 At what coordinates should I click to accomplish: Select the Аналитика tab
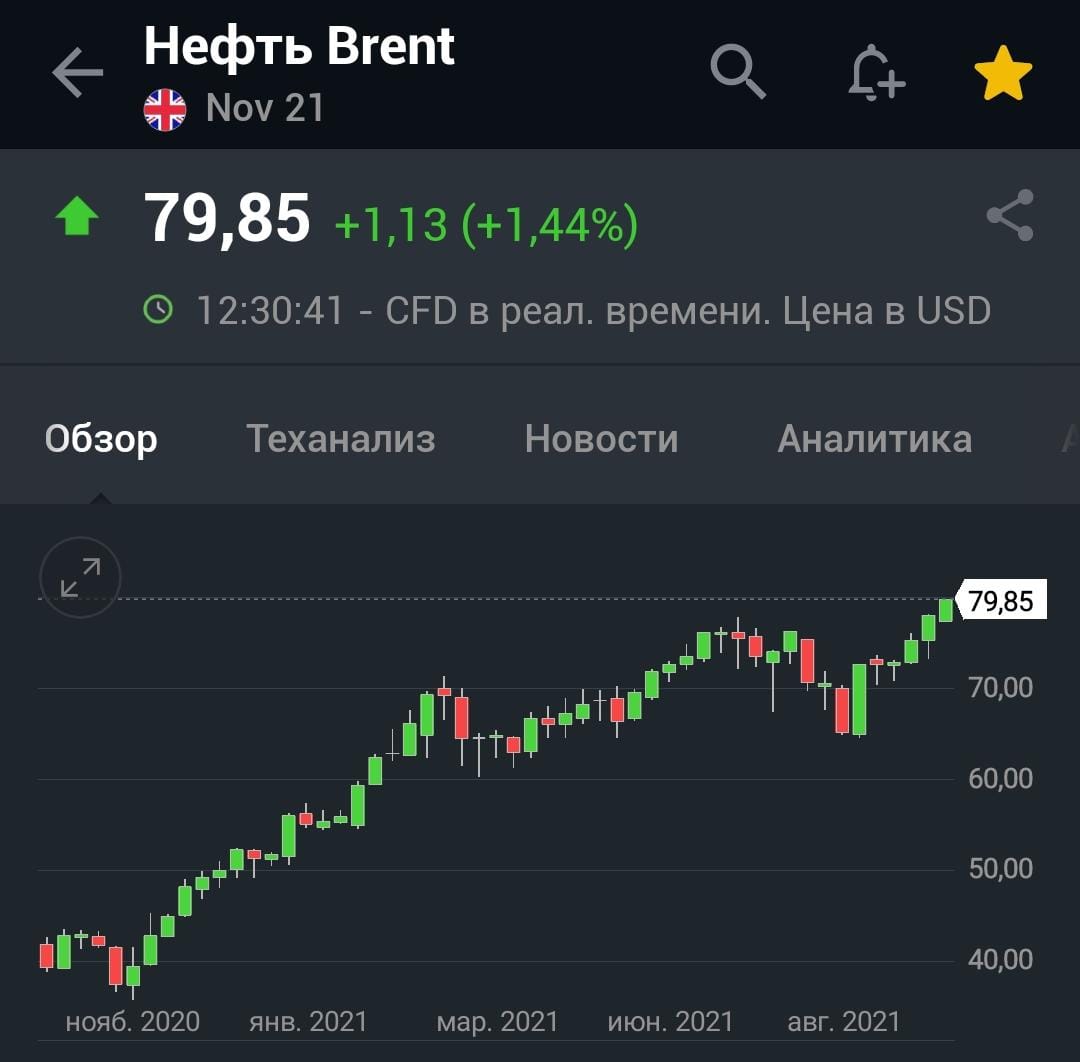click(x=874, y=438)
